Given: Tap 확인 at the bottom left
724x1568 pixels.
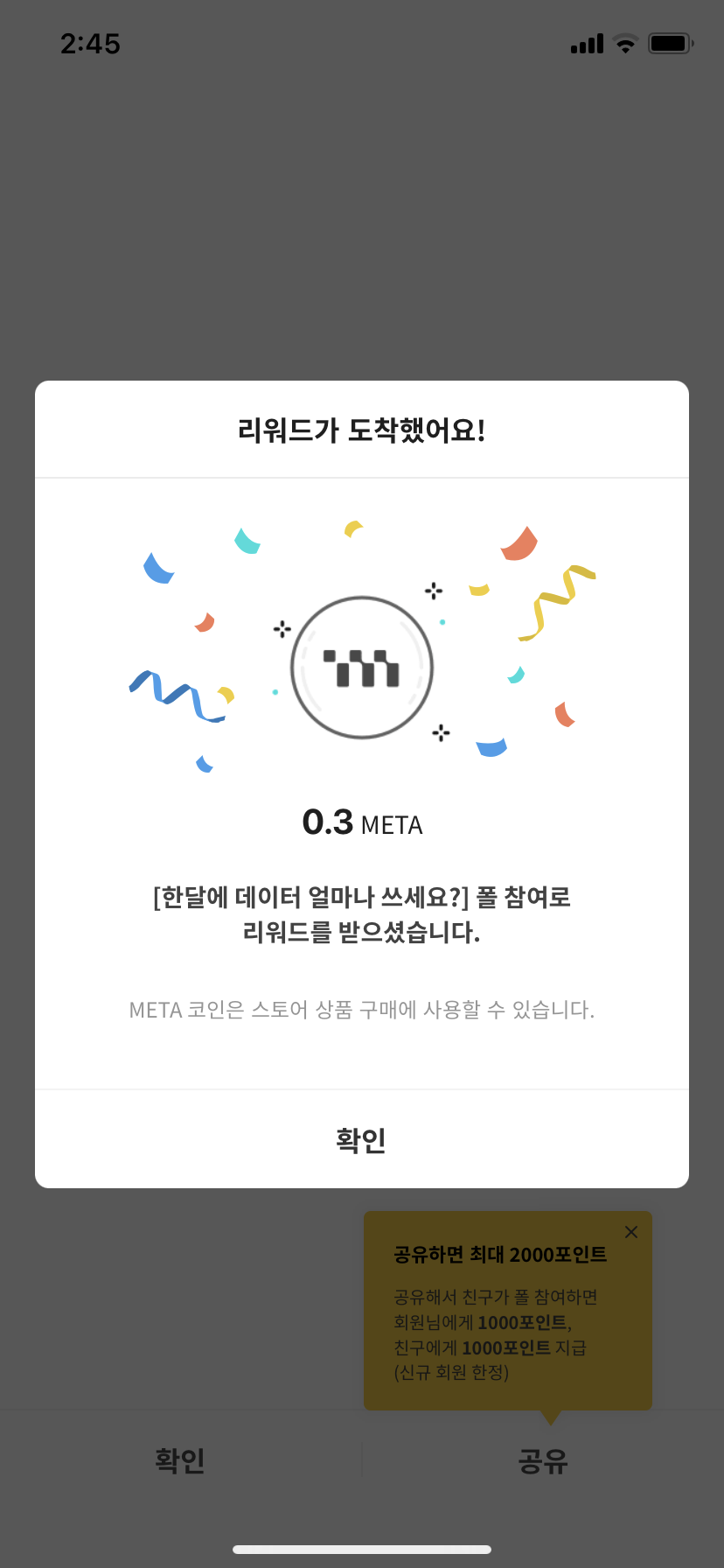Looking at the screenshot, I should click(179, 1459).
